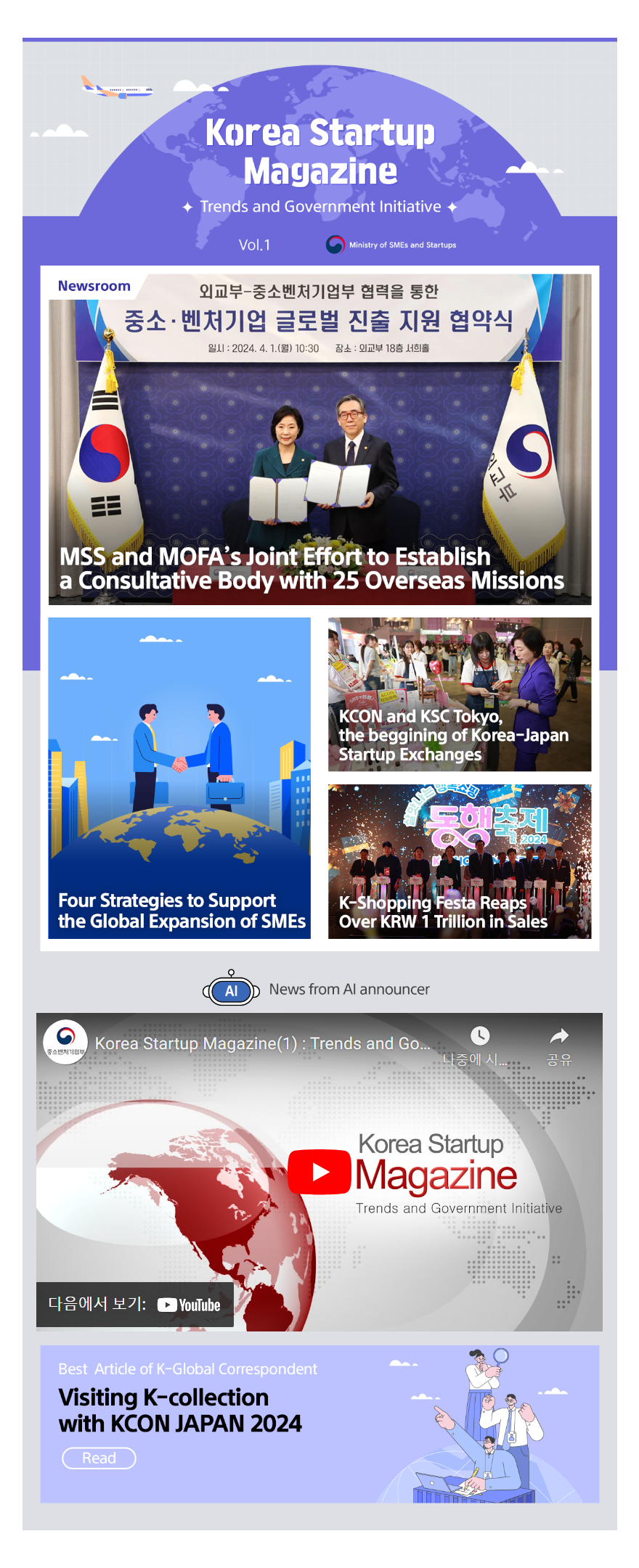Open the video on YouTube

click(x=135, y=1304)
